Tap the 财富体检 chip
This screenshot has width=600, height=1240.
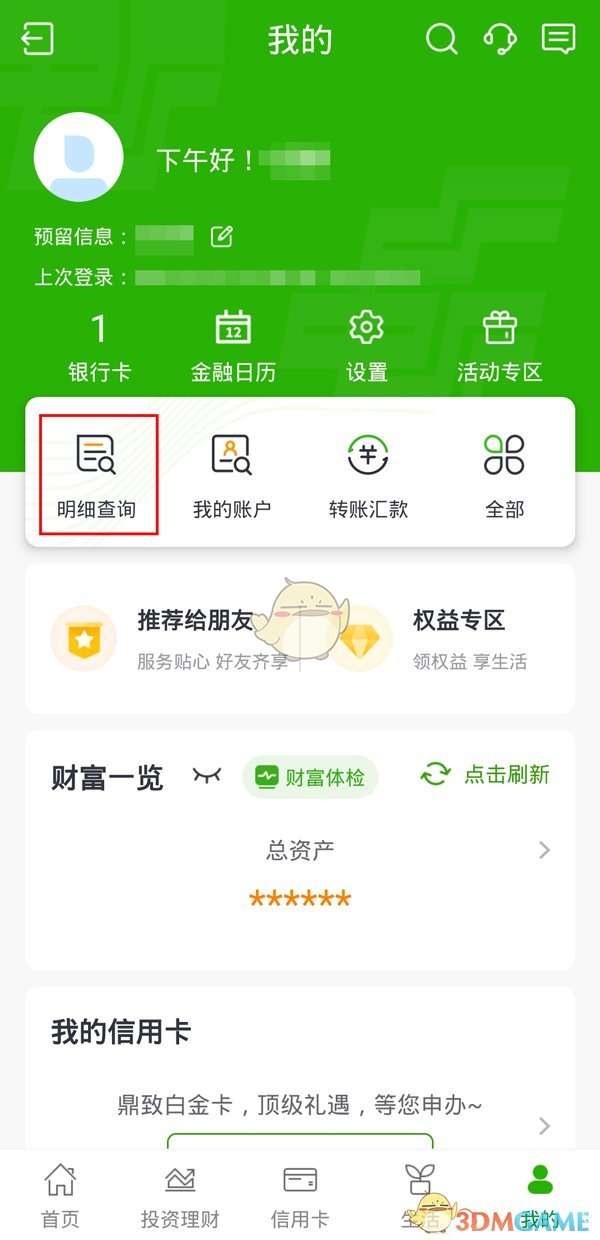[310, 777]
